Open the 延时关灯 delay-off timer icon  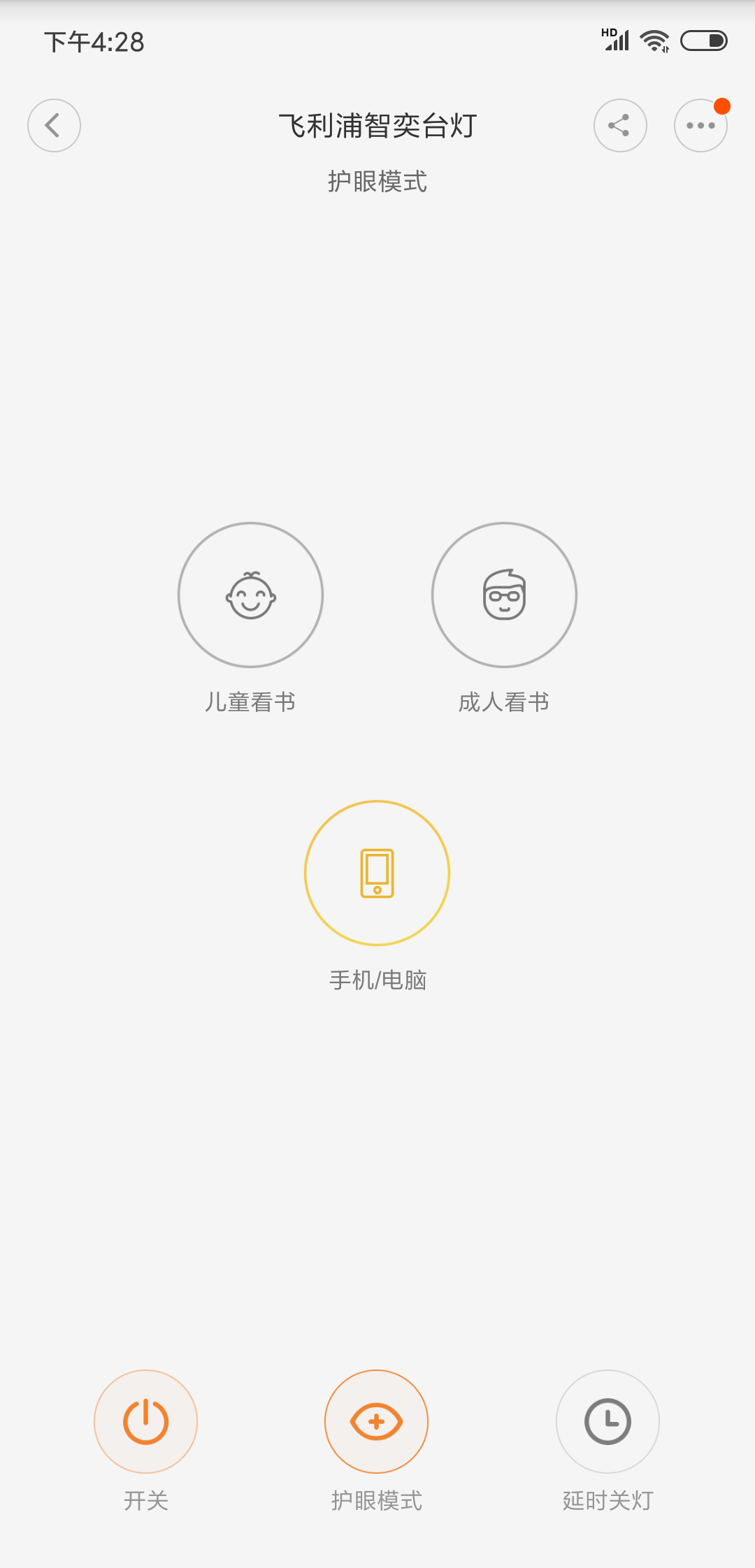tap(607, 1423)
